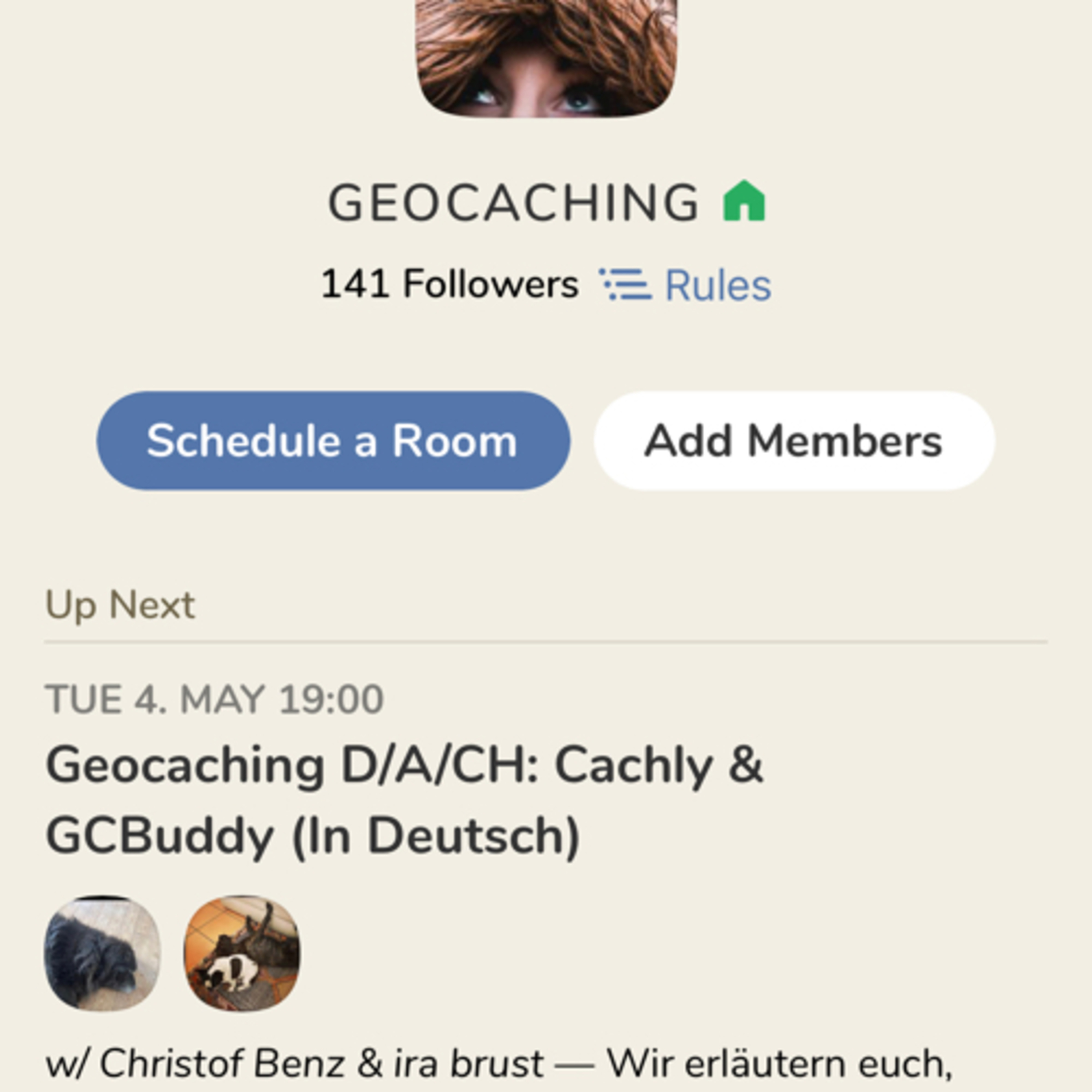1092x1092 pixels.
Task: Tap the Geocaching club profile photo
Action: click(x=547, y=58)
